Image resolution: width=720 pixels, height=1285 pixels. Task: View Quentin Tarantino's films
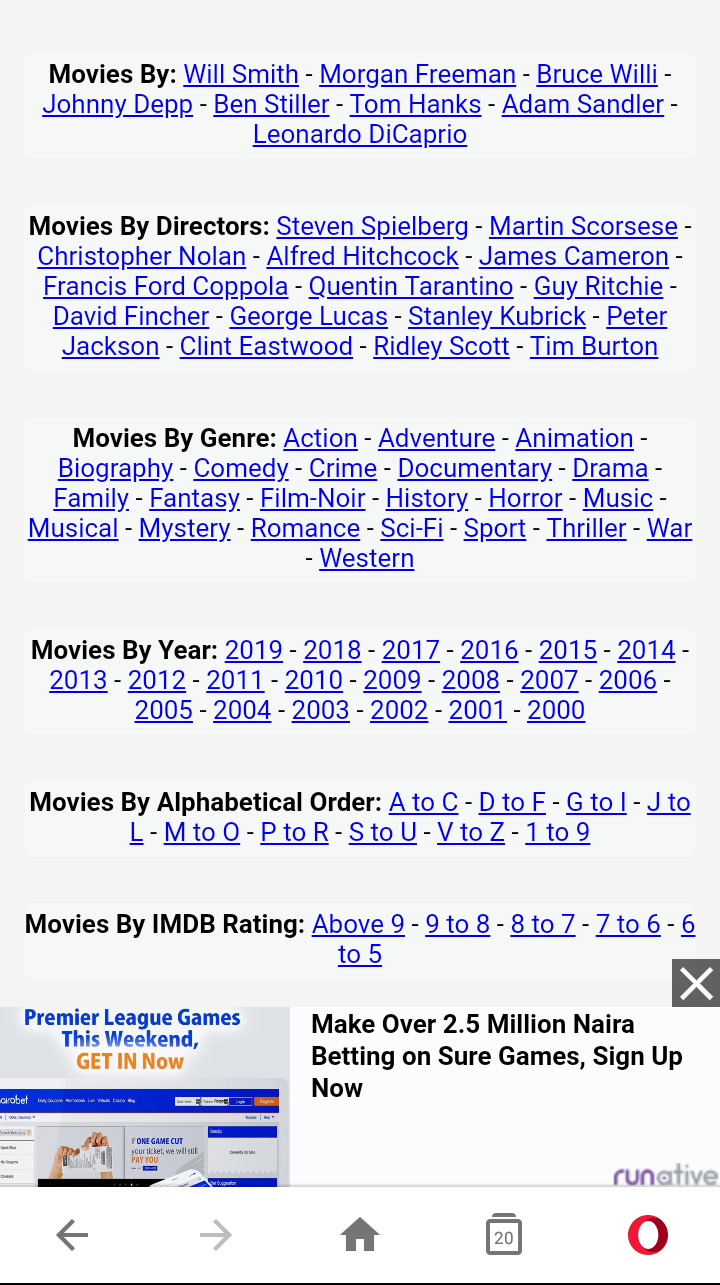pos(411,287)
